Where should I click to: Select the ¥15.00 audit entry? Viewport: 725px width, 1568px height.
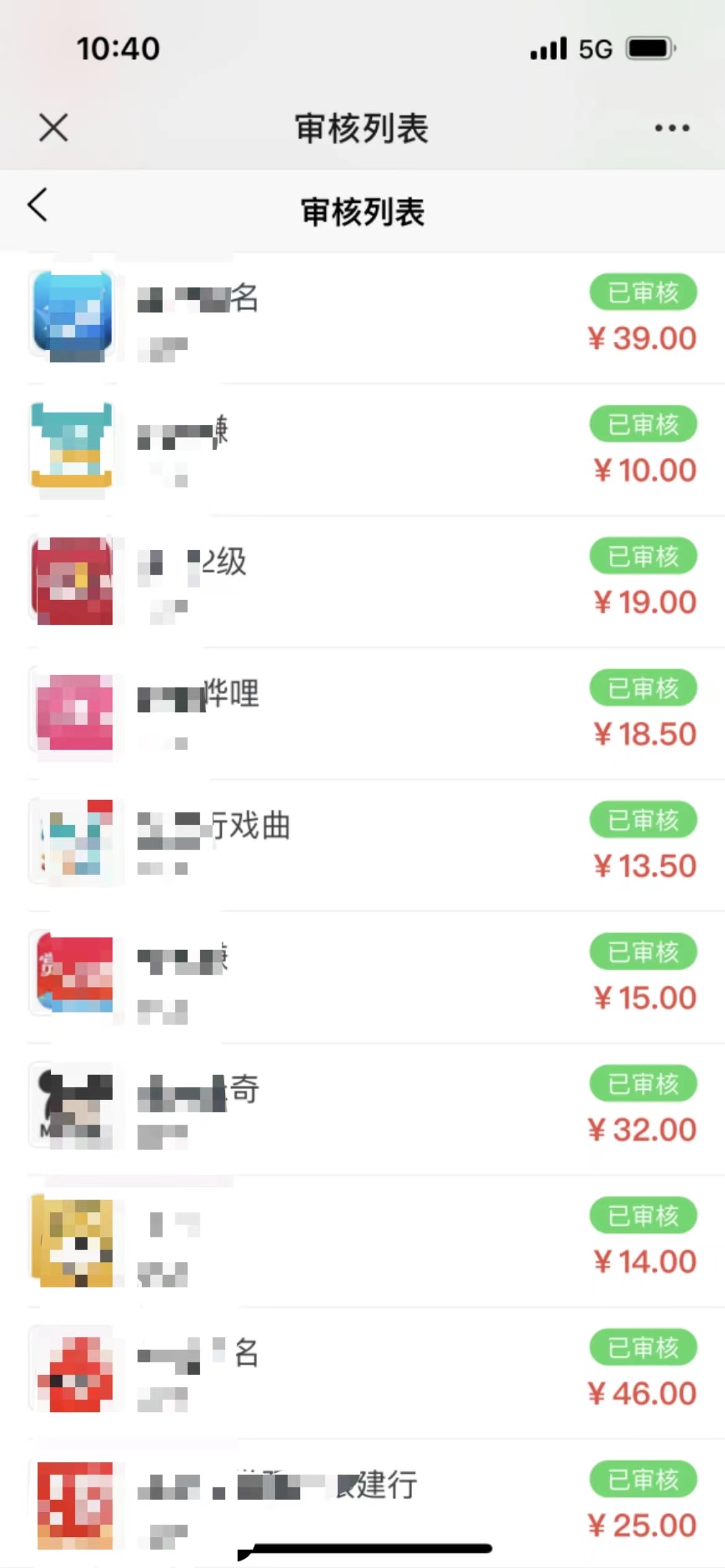pyautogui.click(x=362, y=977)
